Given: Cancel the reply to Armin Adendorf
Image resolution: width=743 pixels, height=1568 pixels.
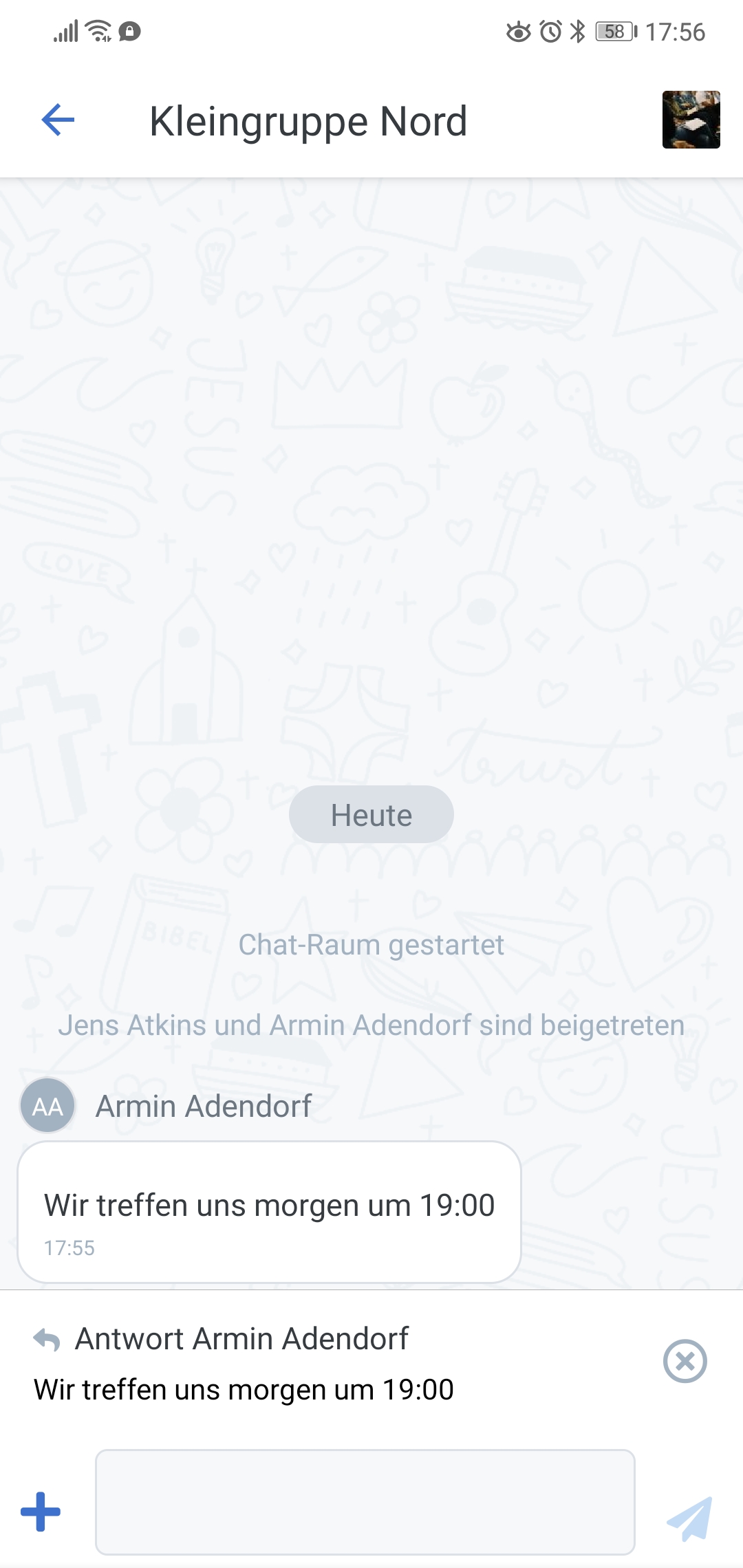Looking at the screenshot, I should click(685, 1361).
